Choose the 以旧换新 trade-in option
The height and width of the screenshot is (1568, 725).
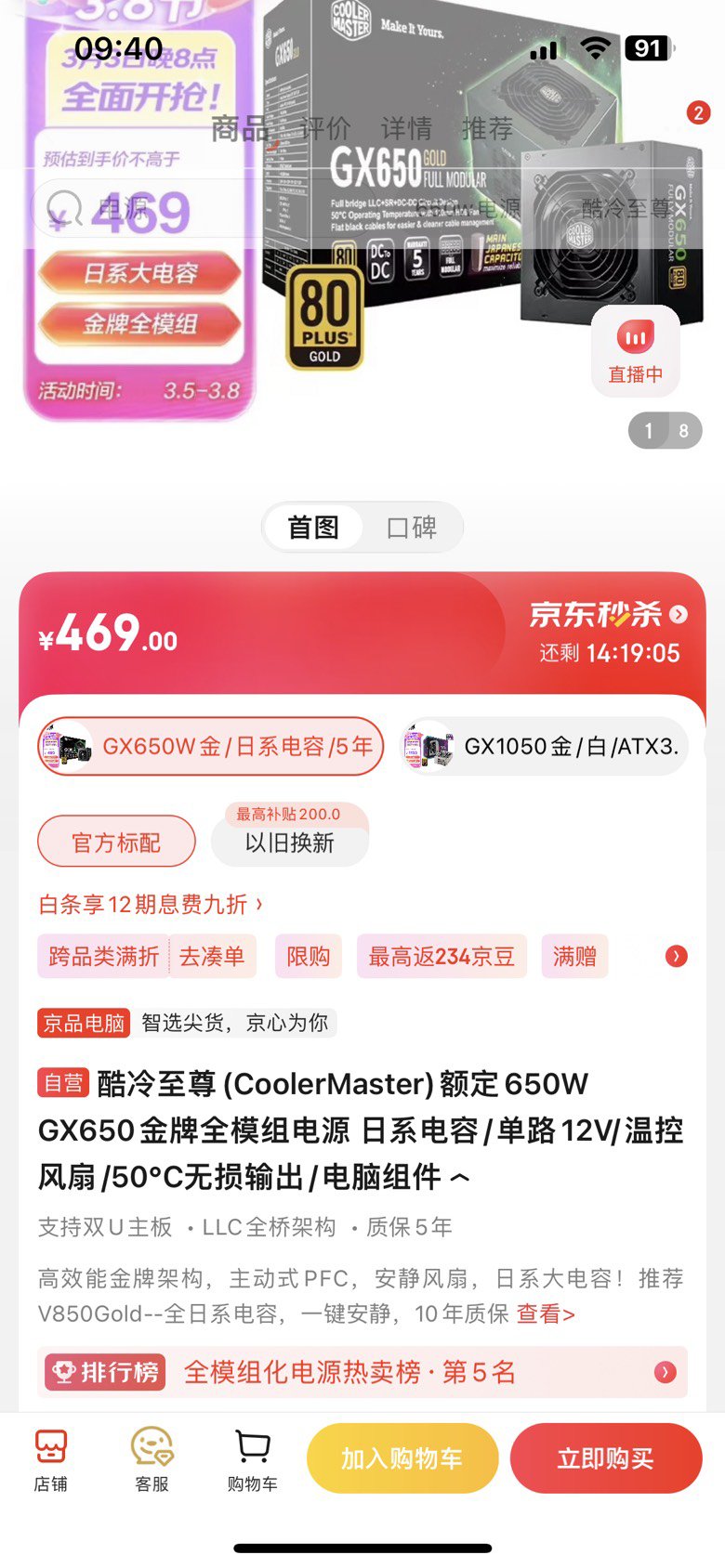pos(290,843)
